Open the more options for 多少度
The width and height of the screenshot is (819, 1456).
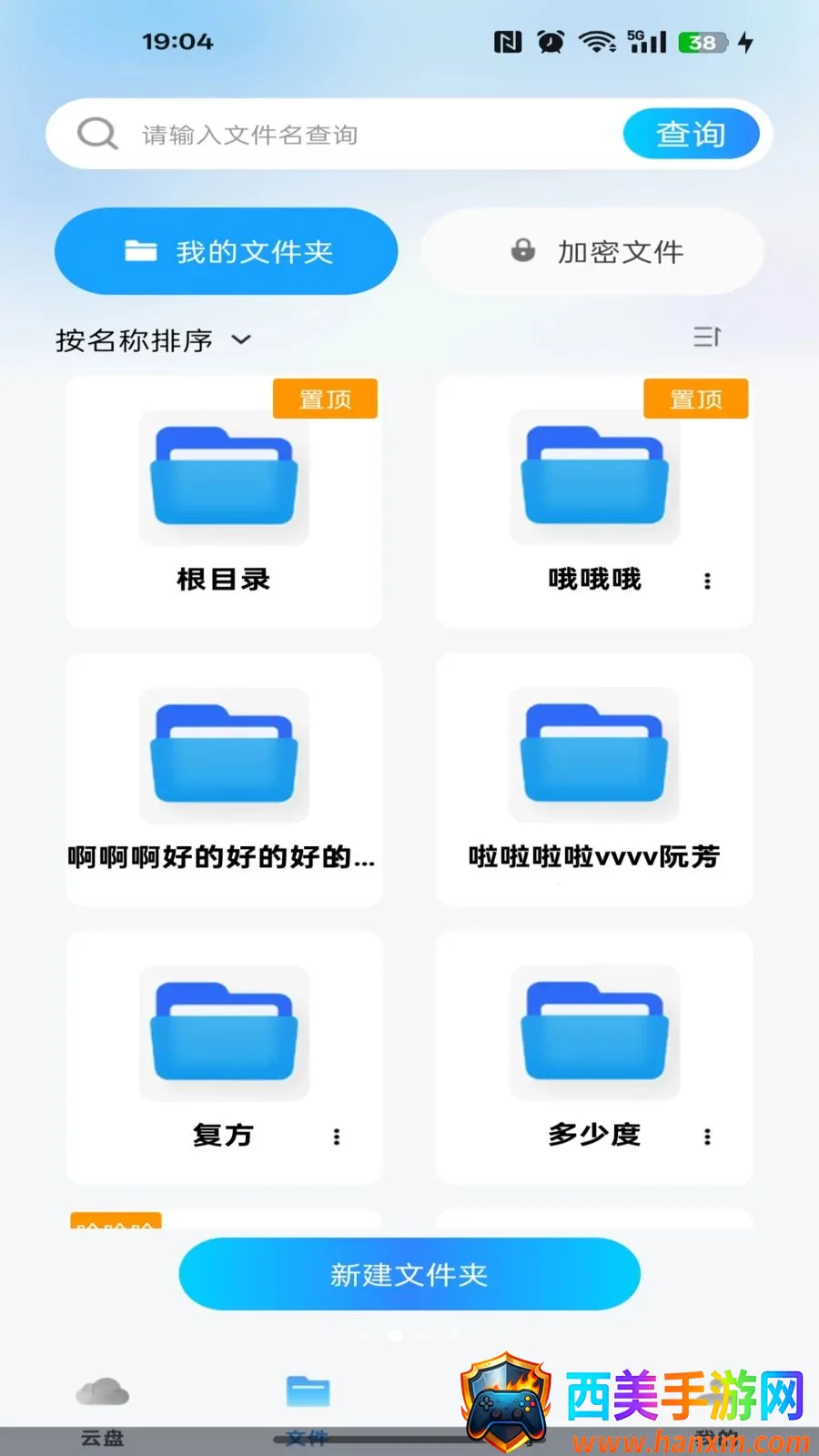707,1137
